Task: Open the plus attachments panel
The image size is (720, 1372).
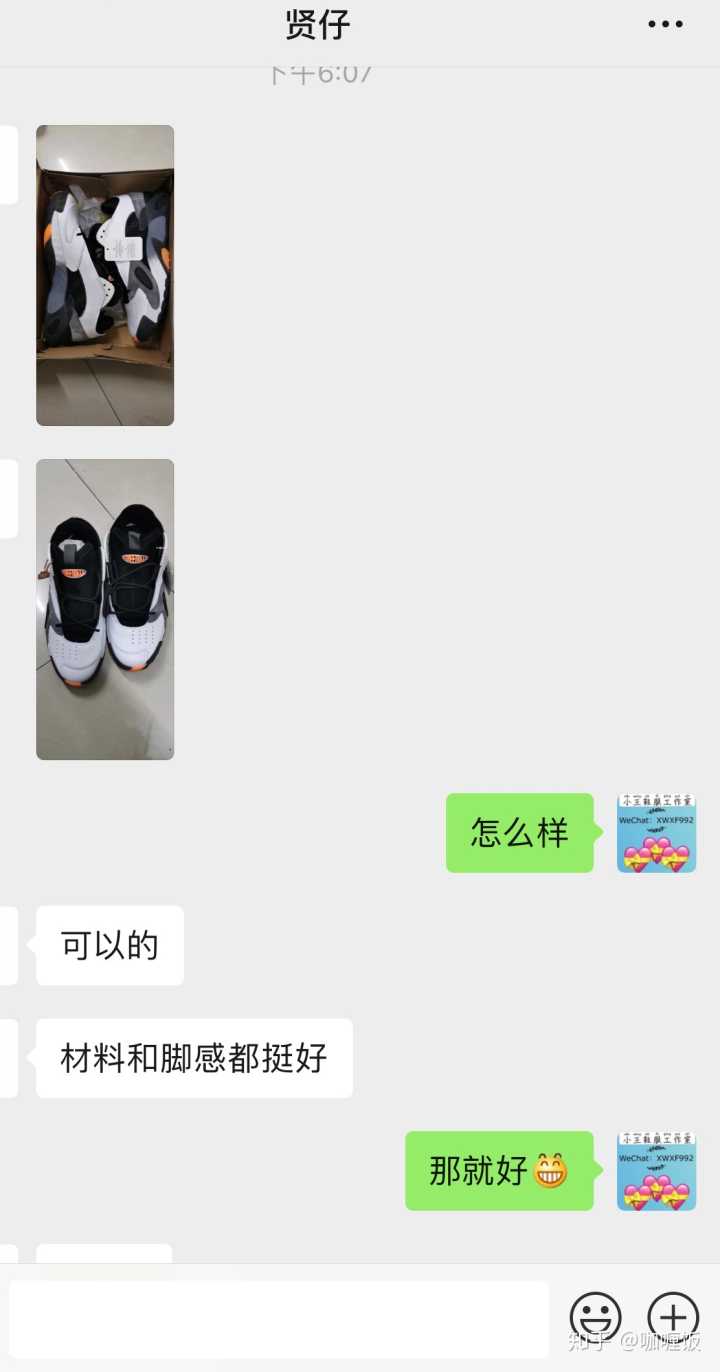Action: [673, 1317]
